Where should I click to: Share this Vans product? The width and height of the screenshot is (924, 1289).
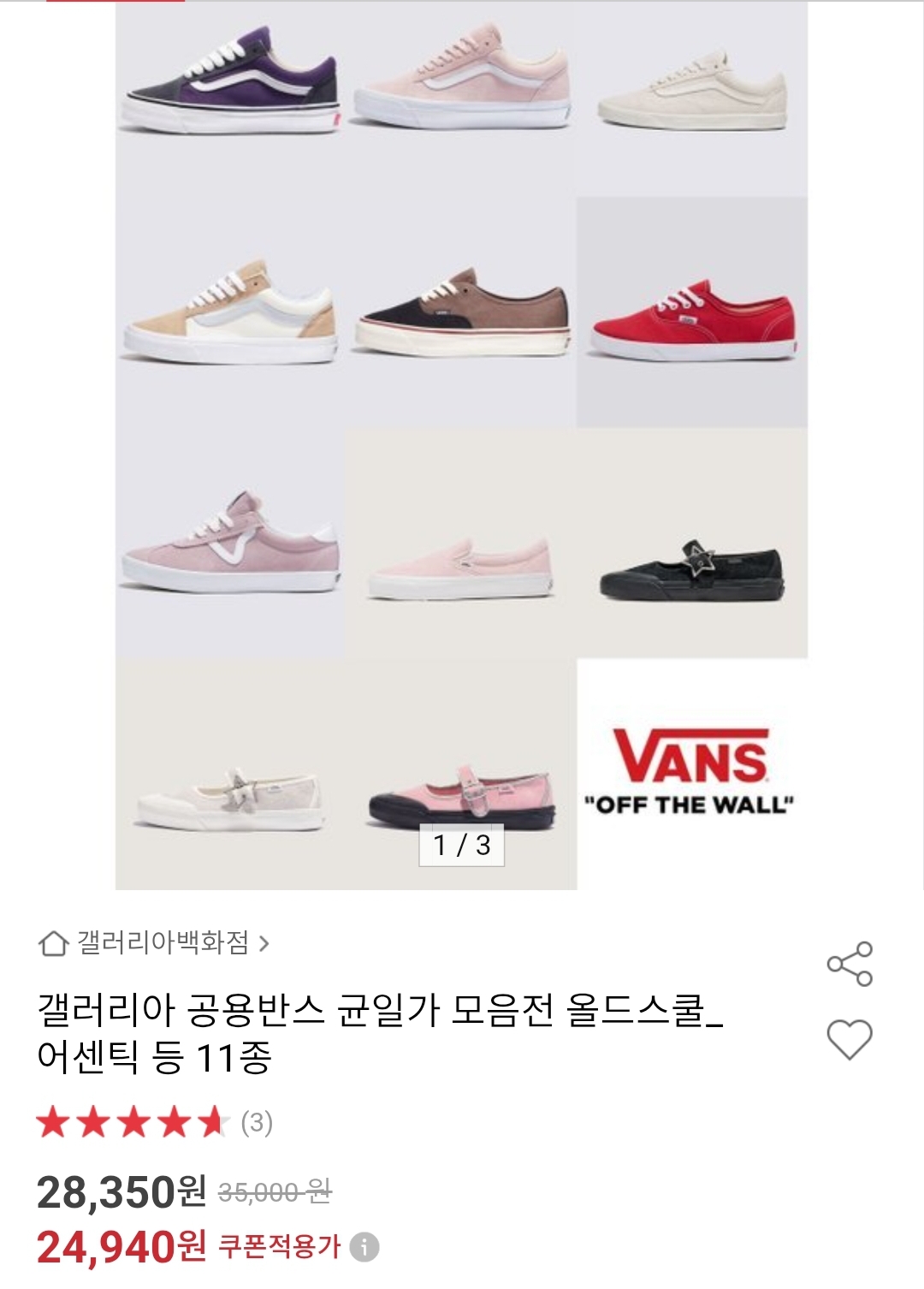click(850, 965)
